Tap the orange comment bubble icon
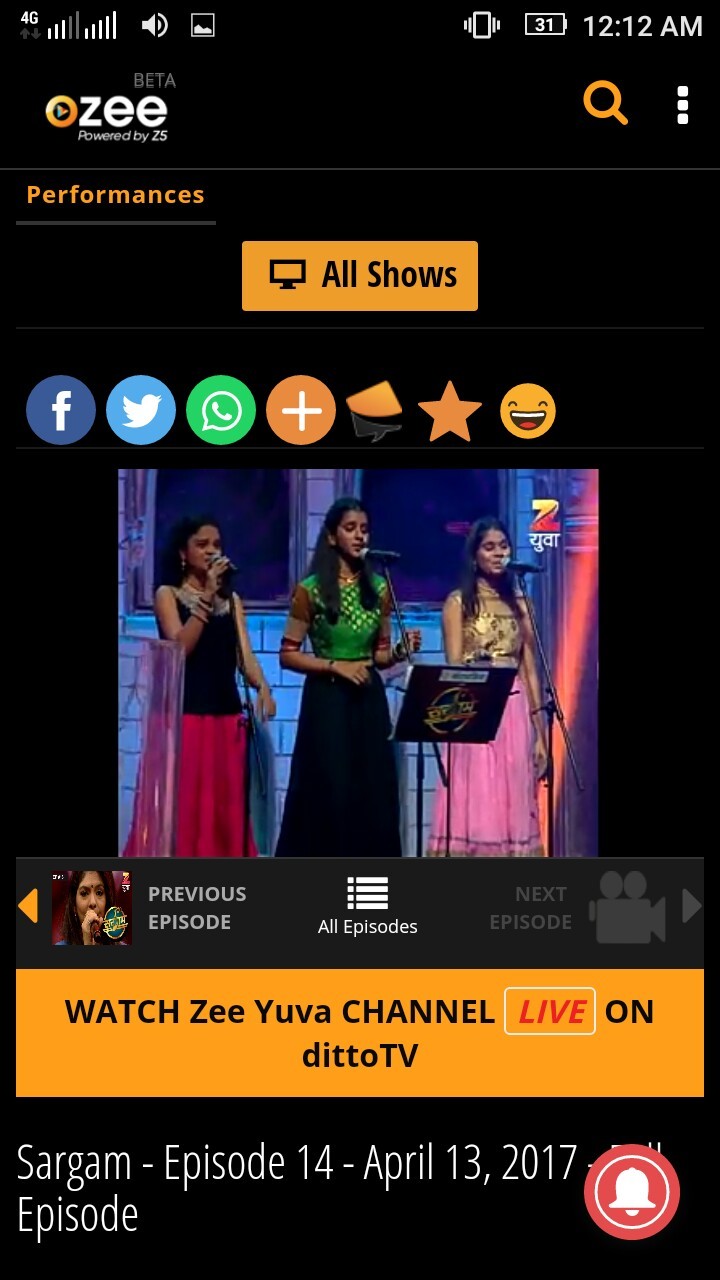Image resolution: width=720 pixels, height=1280 pixels. click(x=374, y=412)
